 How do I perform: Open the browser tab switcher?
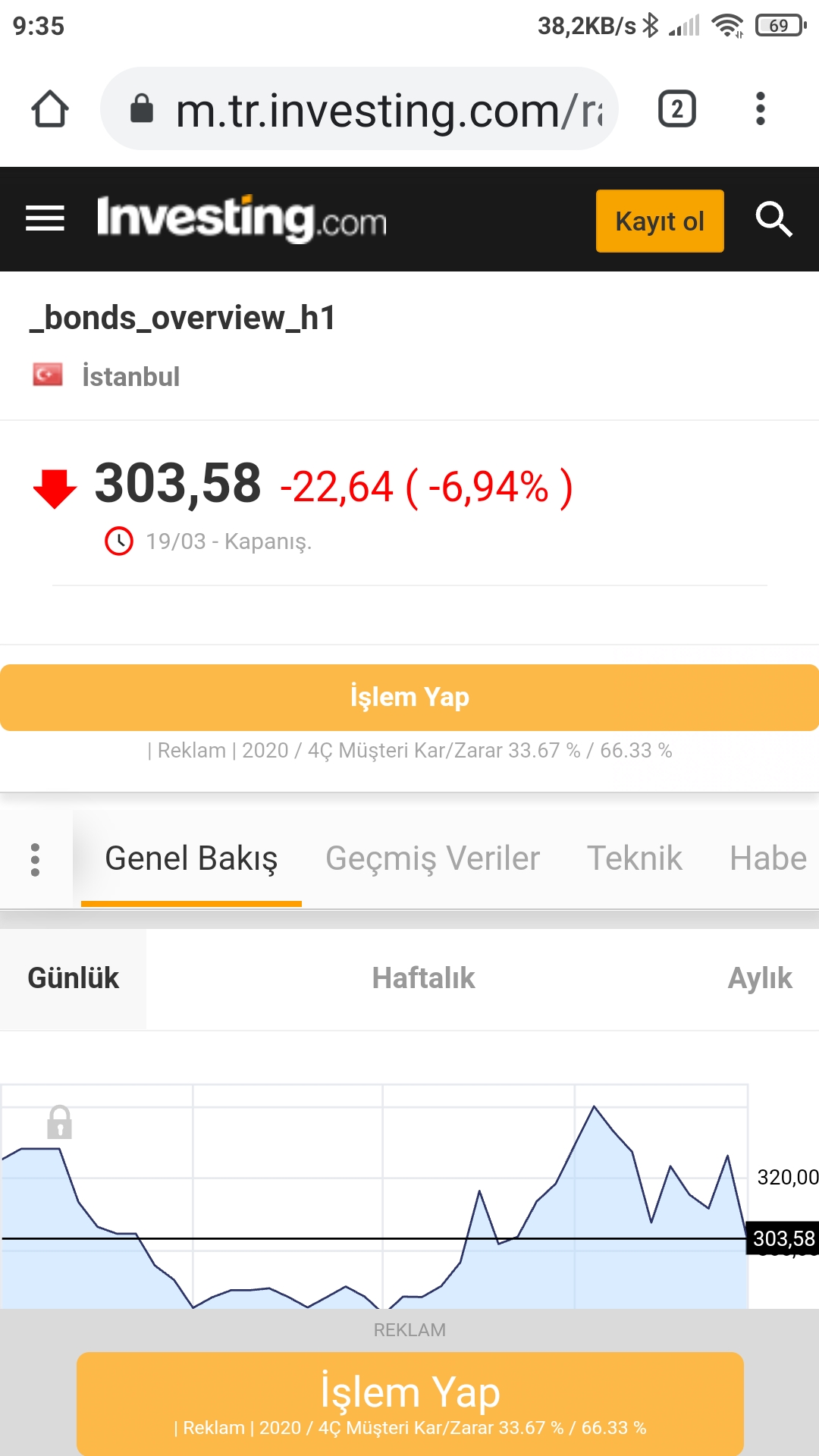(x=676, y=108)
